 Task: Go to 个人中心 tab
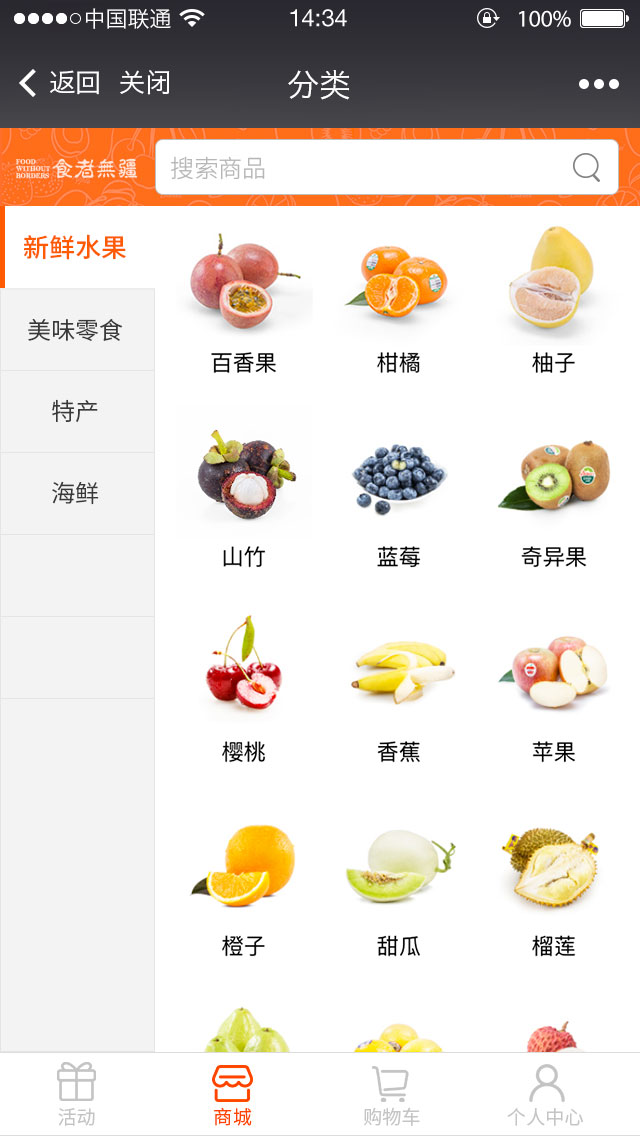(x=545, y=1095)
